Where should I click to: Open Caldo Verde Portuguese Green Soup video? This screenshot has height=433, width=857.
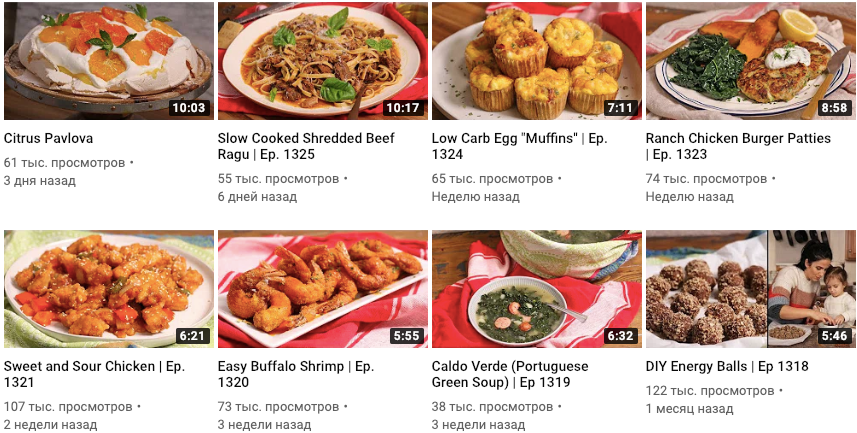536,290
